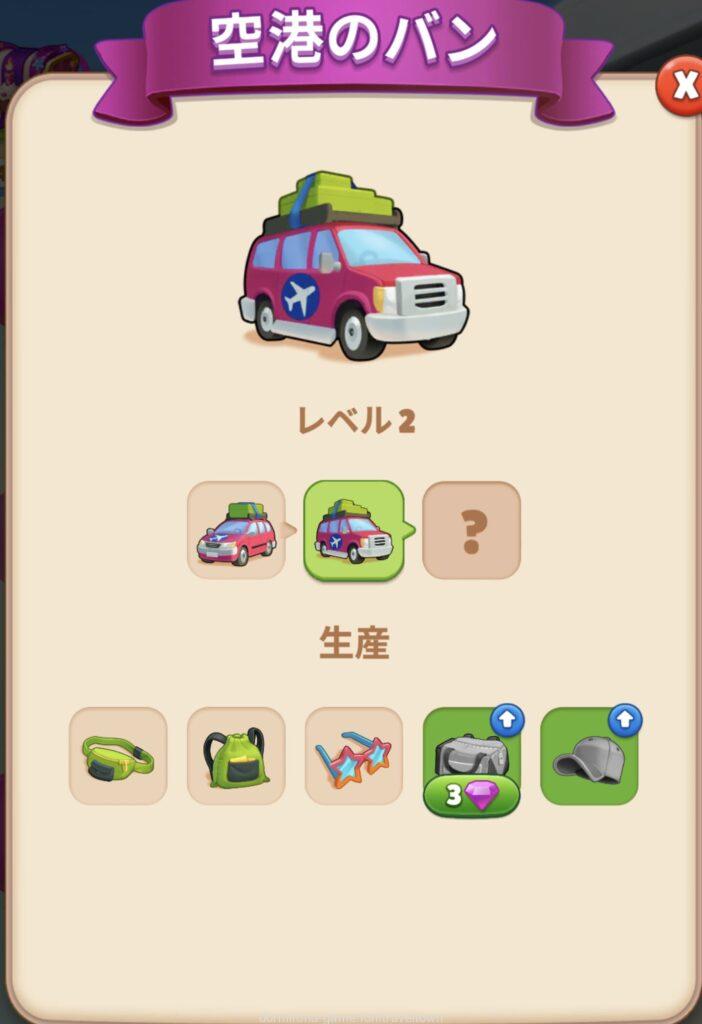Tap the locked question mark level tile
Viewport: 702px width, 1024px height.
pyautogui.click(x=471, y=531)
